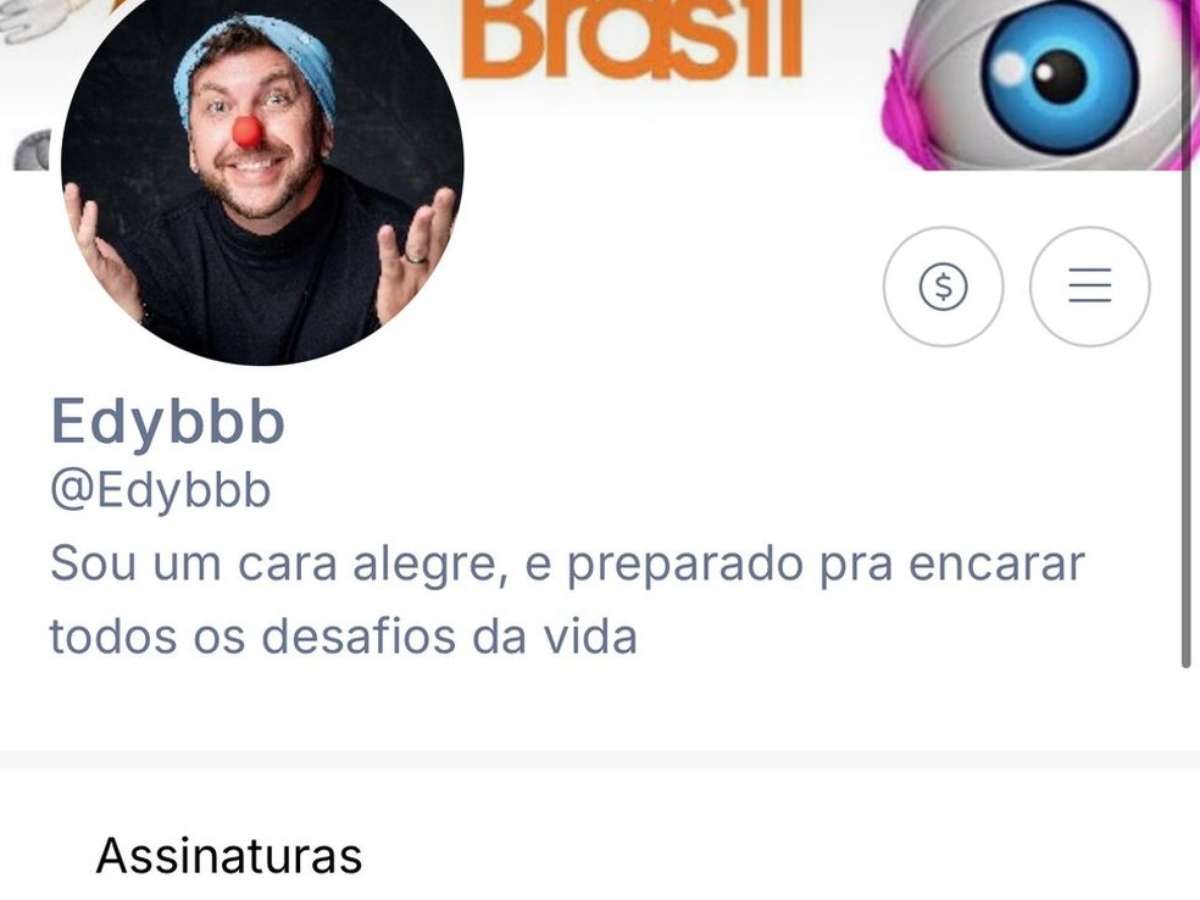Open the Assinaturas section
This screenshot has width=1200, height=900.
tap(229, 857)
